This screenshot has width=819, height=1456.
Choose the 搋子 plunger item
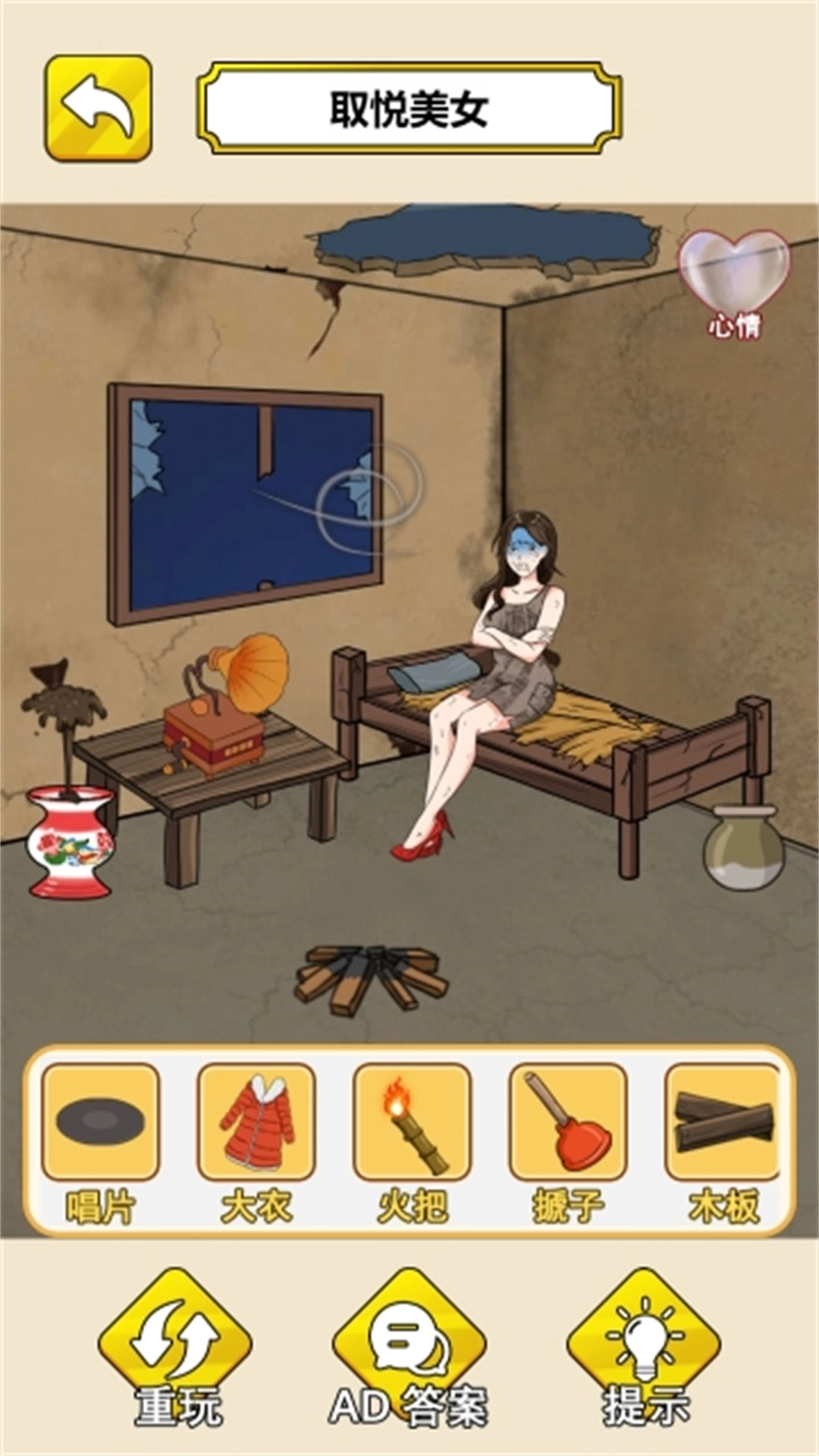click(x=567, y=1122)
